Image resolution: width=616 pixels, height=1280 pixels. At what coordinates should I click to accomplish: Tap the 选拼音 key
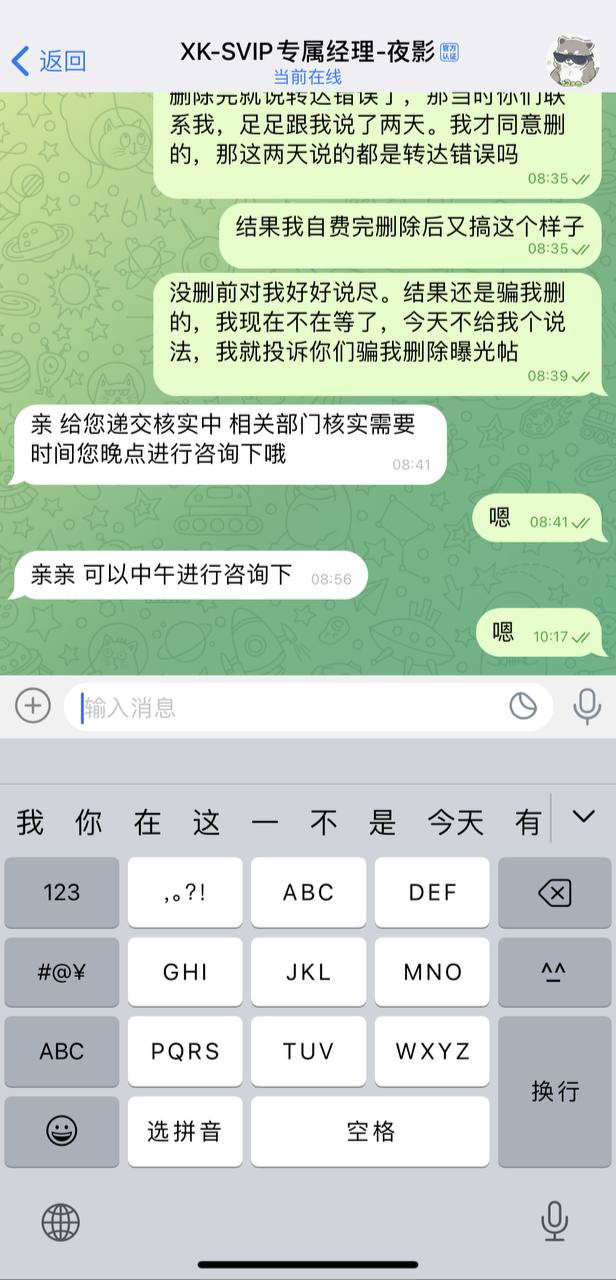point(185,1131)
